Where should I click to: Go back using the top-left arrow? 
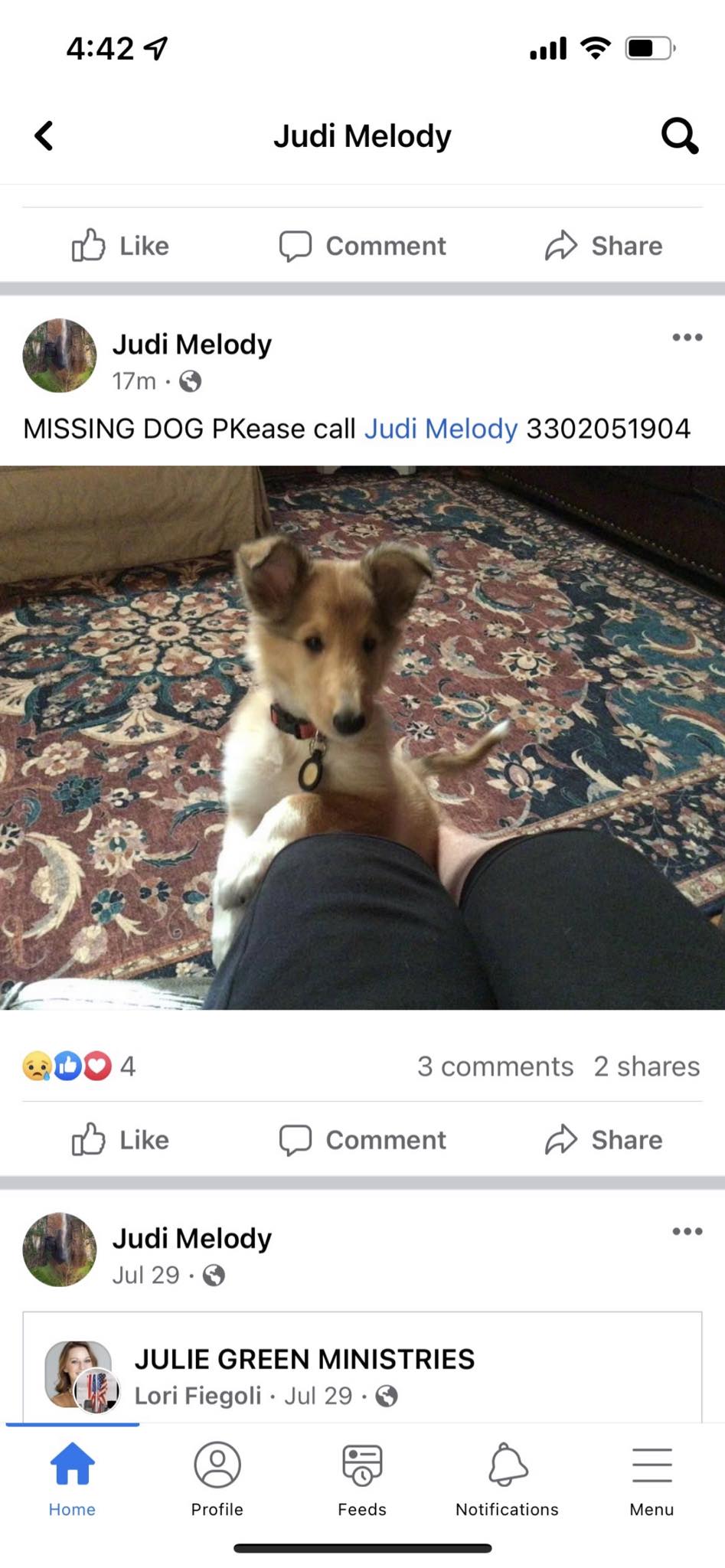coord(44,136)
